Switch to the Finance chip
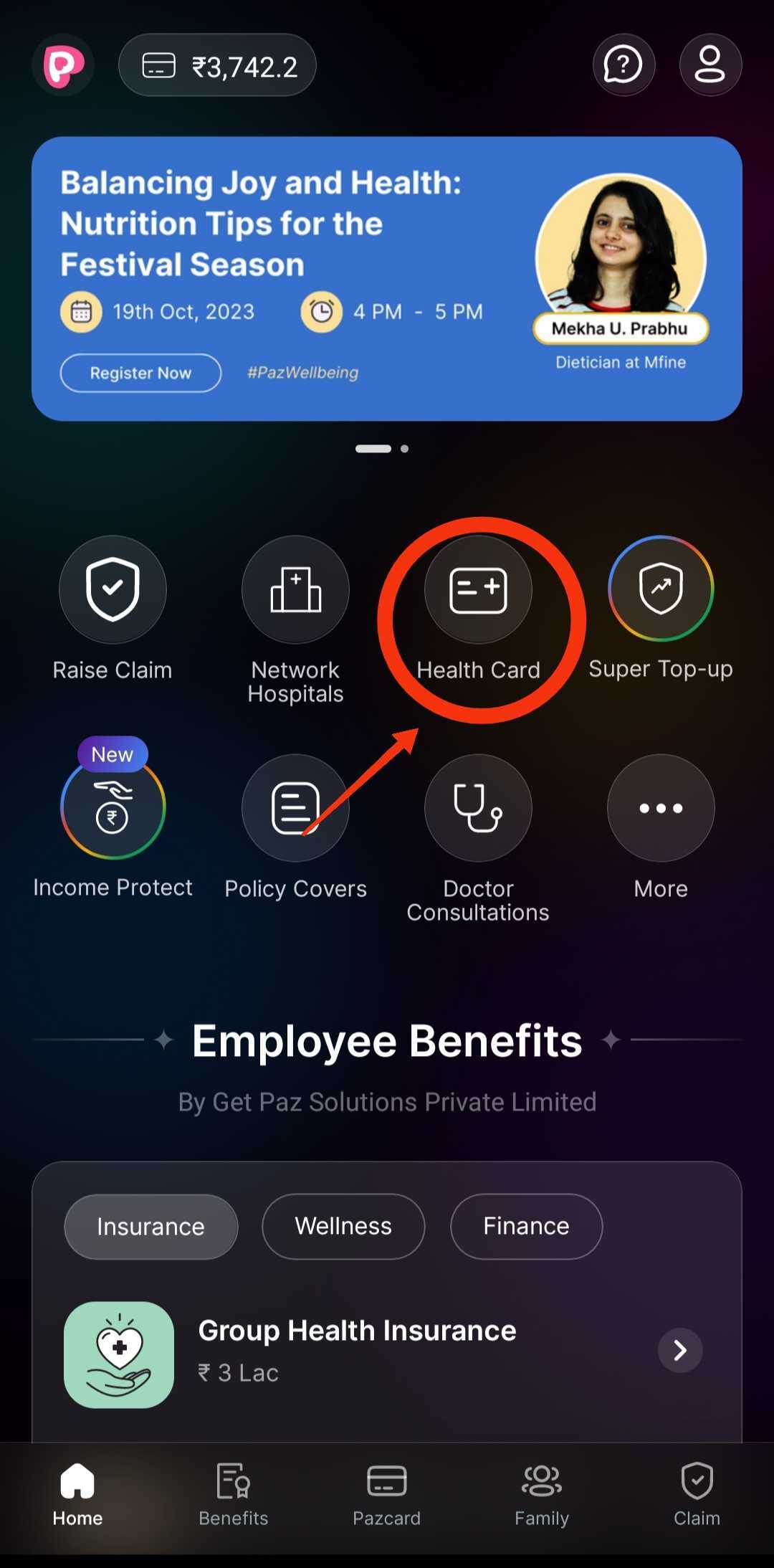 pyautogui.click(x=526, y=1227)
